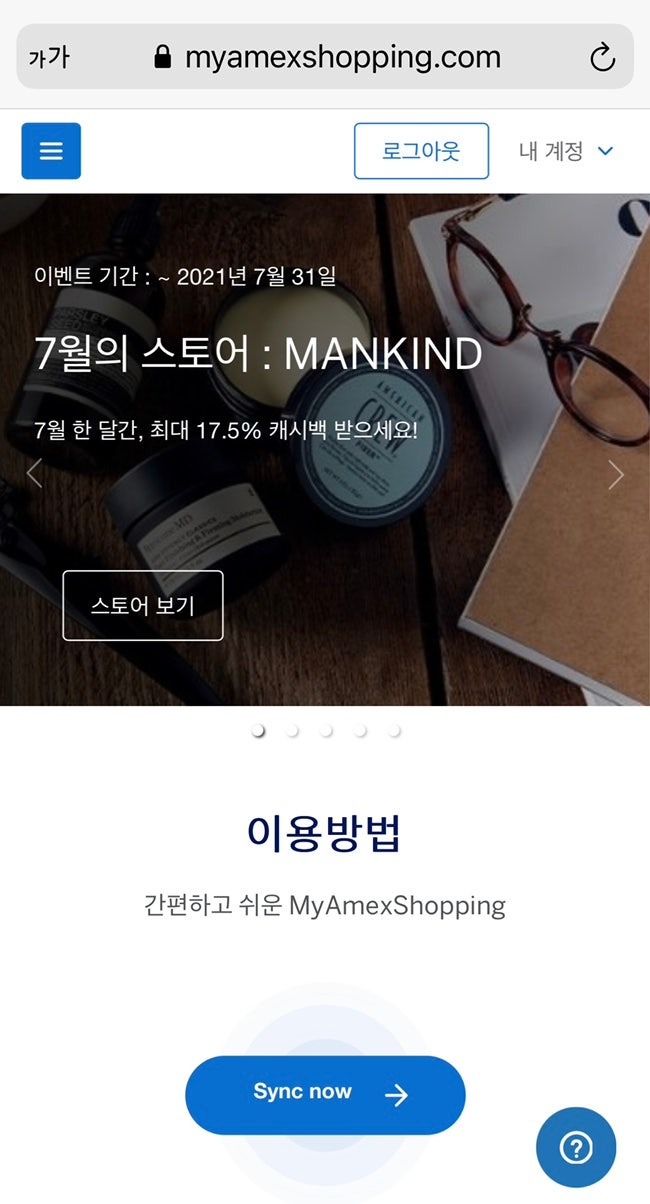Tap 스토어 보기 on MANKIND banner
The width and height of the screenshot is (650, 1204).
click(x=143, y=605)
